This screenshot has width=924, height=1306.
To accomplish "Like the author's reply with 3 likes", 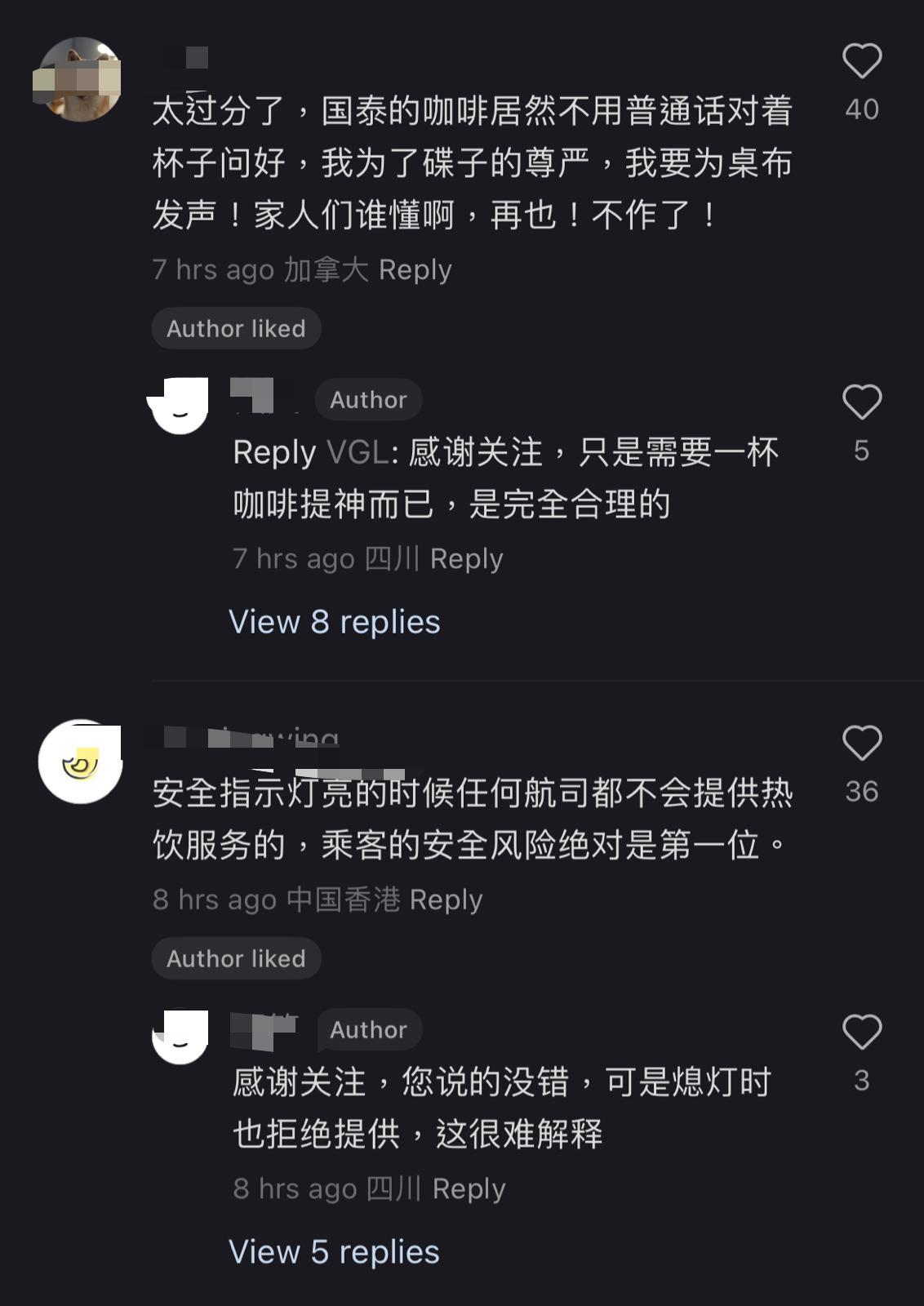I will [862, 1033].
